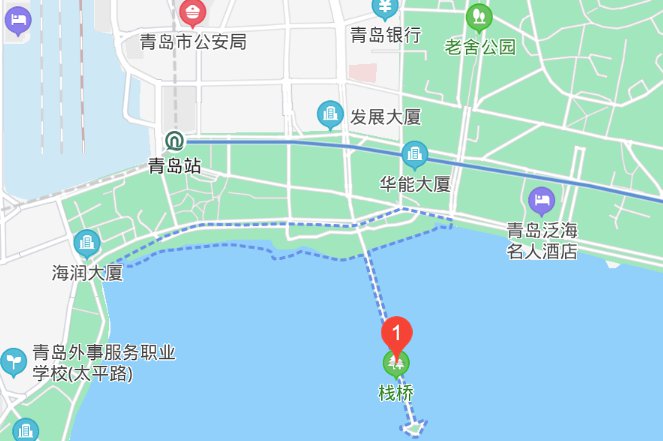Select the 青岛银行 bank marker

(x=385, y=8)
